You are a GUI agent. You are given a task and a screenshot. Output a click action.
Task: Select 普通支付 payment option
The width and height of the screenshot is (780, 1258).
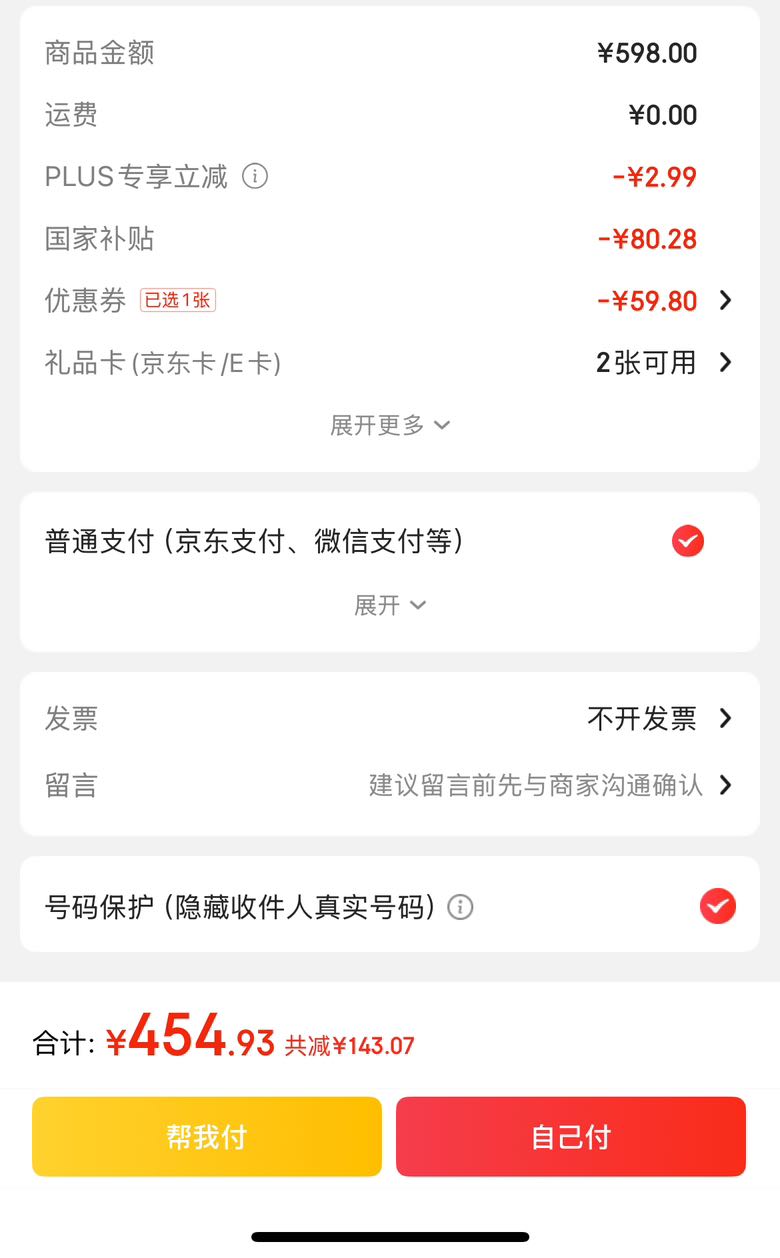point(687,542)
